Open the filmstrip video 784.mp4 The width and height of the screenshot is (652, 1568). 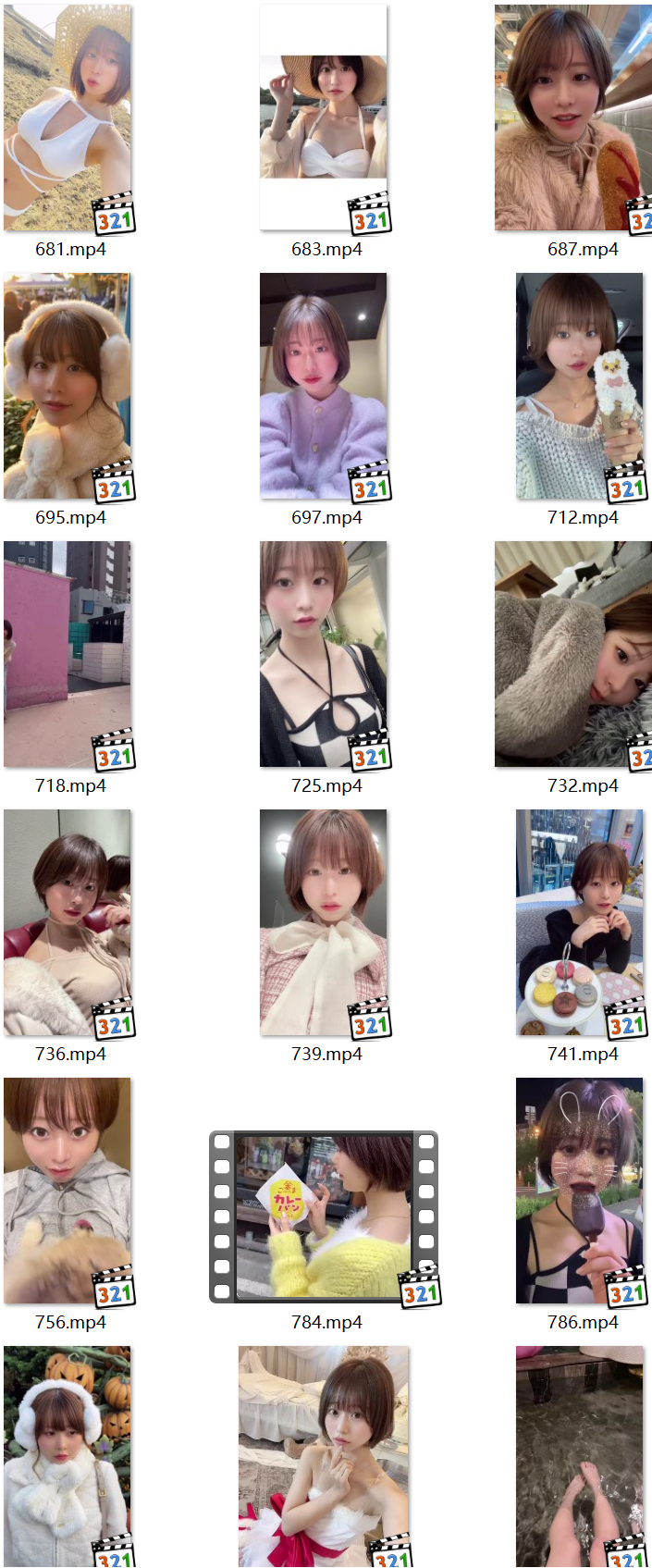323,1216
